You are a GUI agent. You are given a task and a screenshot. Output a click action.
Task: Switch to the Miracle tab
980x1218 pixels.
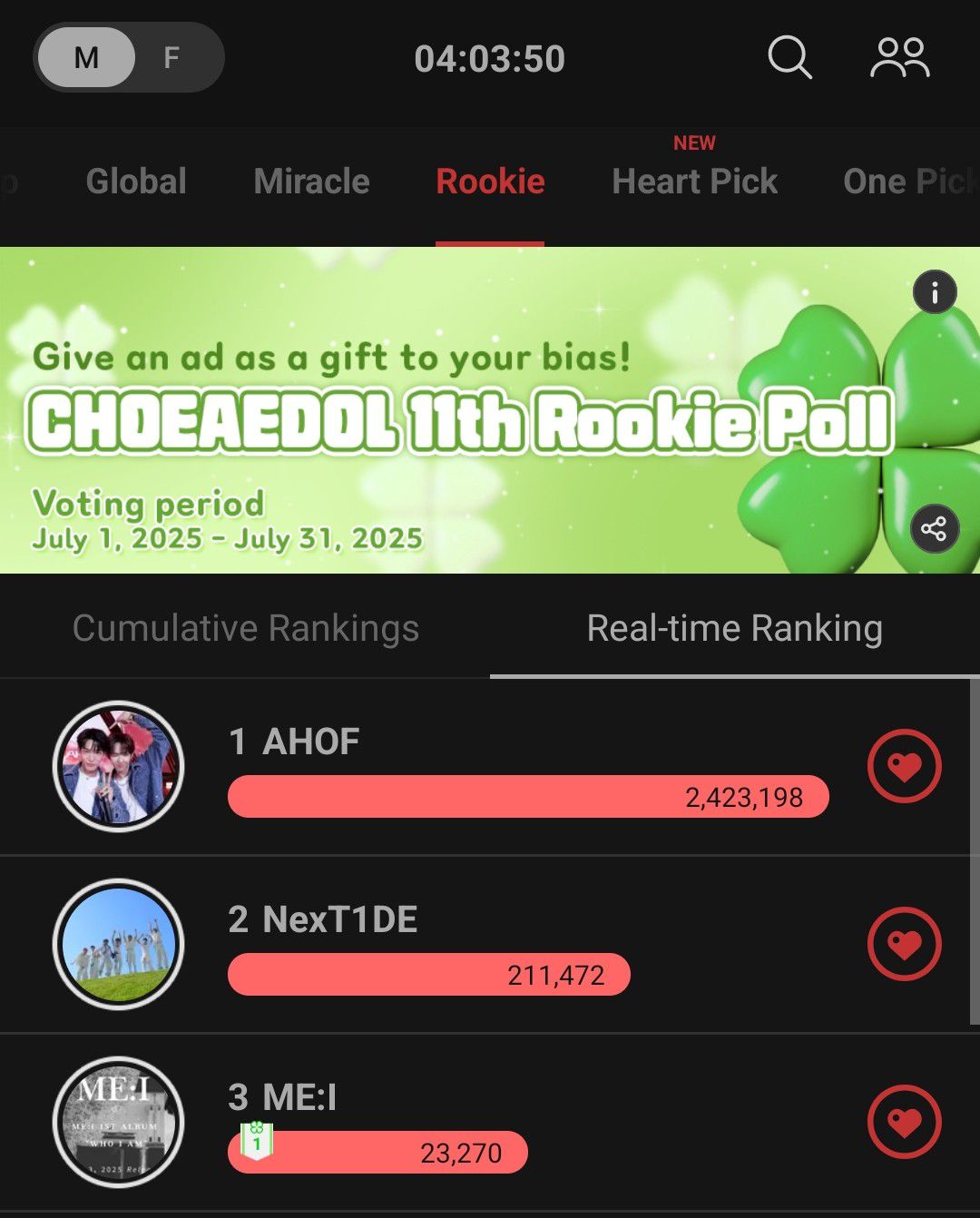click(311, 182)
